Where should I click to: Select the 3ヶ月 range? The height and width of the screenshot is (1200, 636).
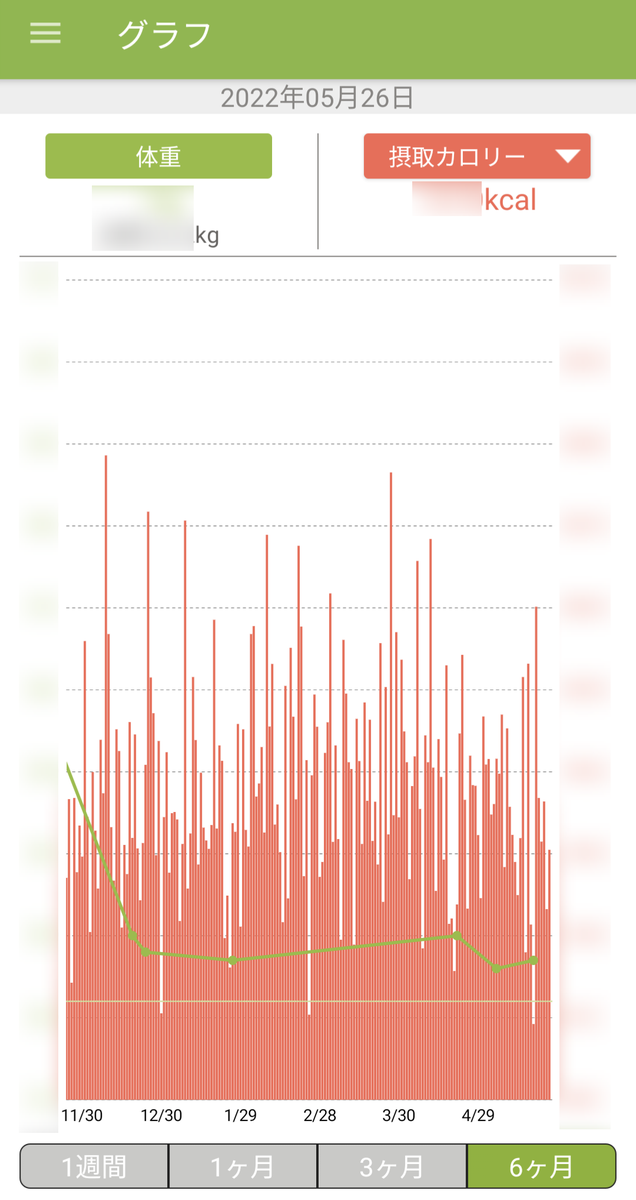click(392, 1166)
